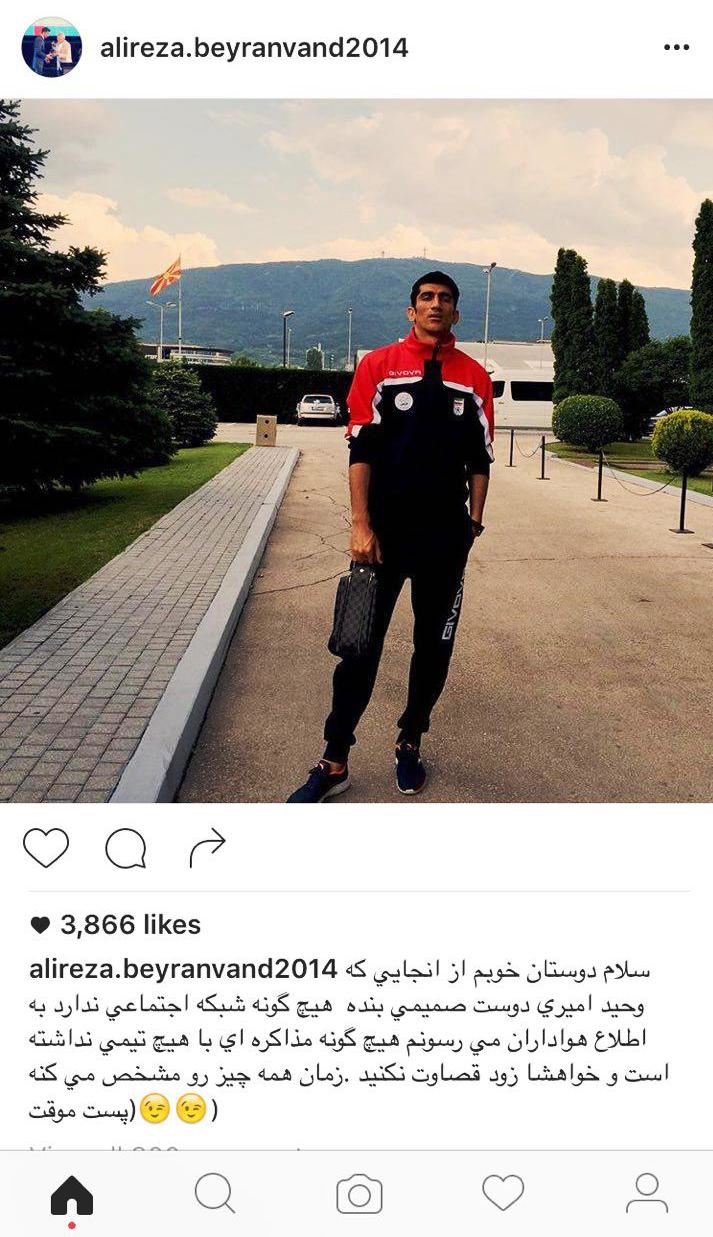Viewport: 713px width, 1237px height.
Task: Tap the username in the caption
Action: 183,969
